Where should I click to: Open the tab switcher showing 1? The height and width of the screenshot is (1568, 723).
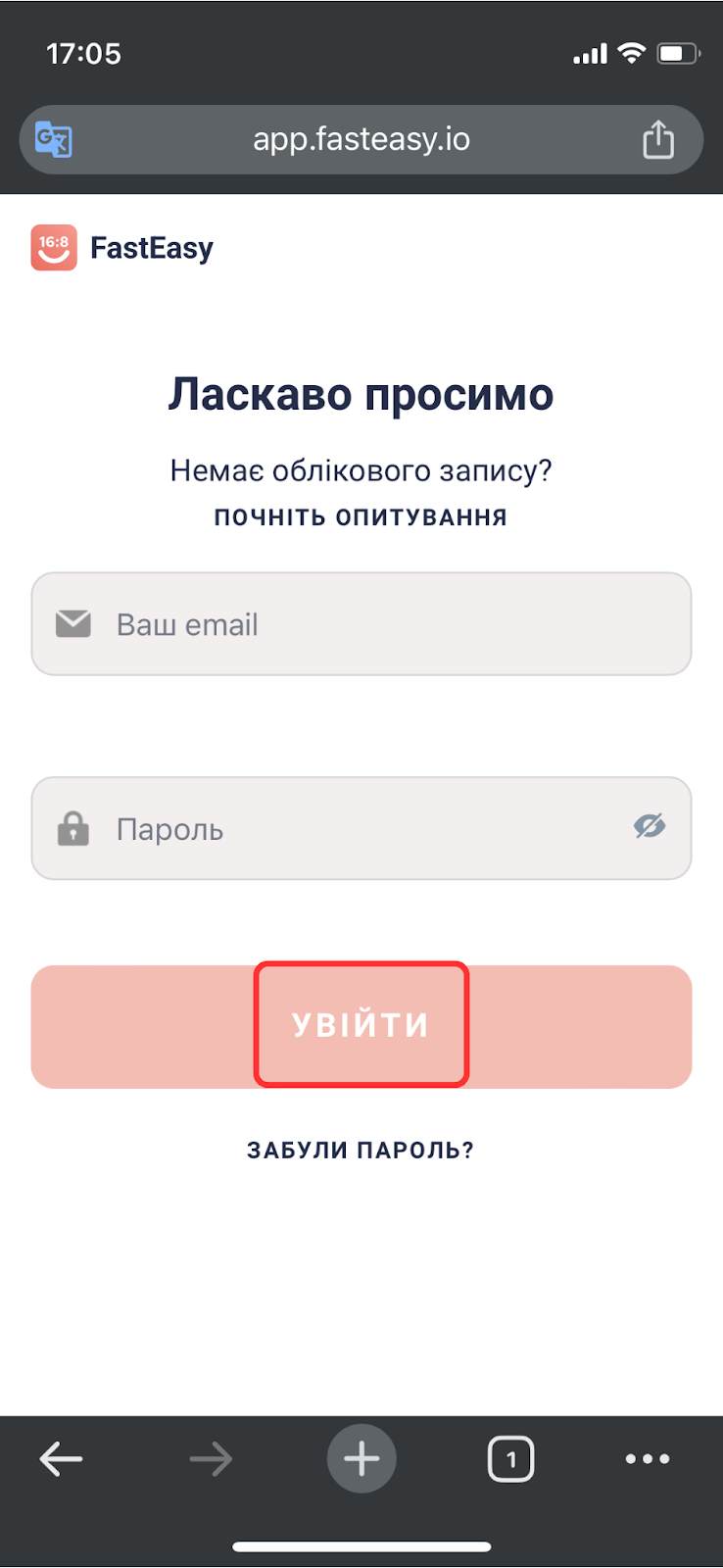pos(510,1459)
